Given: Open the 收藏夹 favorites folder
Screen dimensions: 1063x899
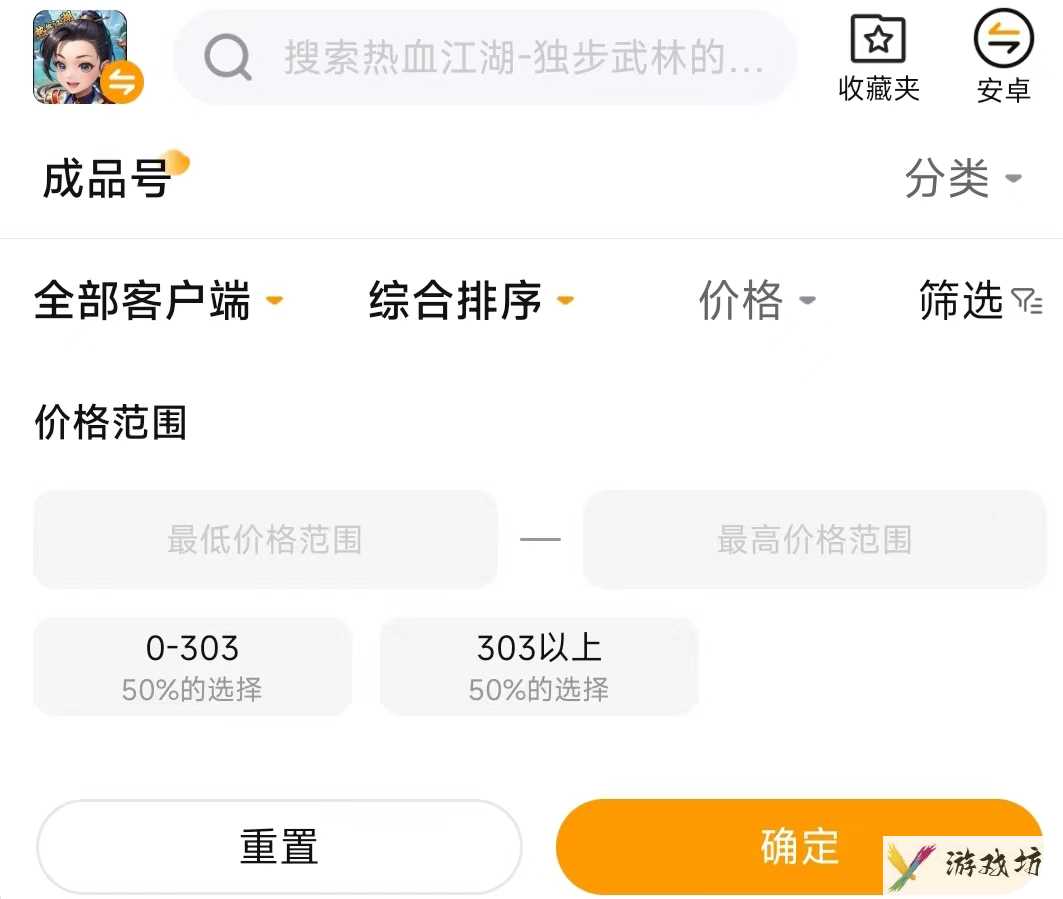Looking at the screenshot, I should click(878, 59).
